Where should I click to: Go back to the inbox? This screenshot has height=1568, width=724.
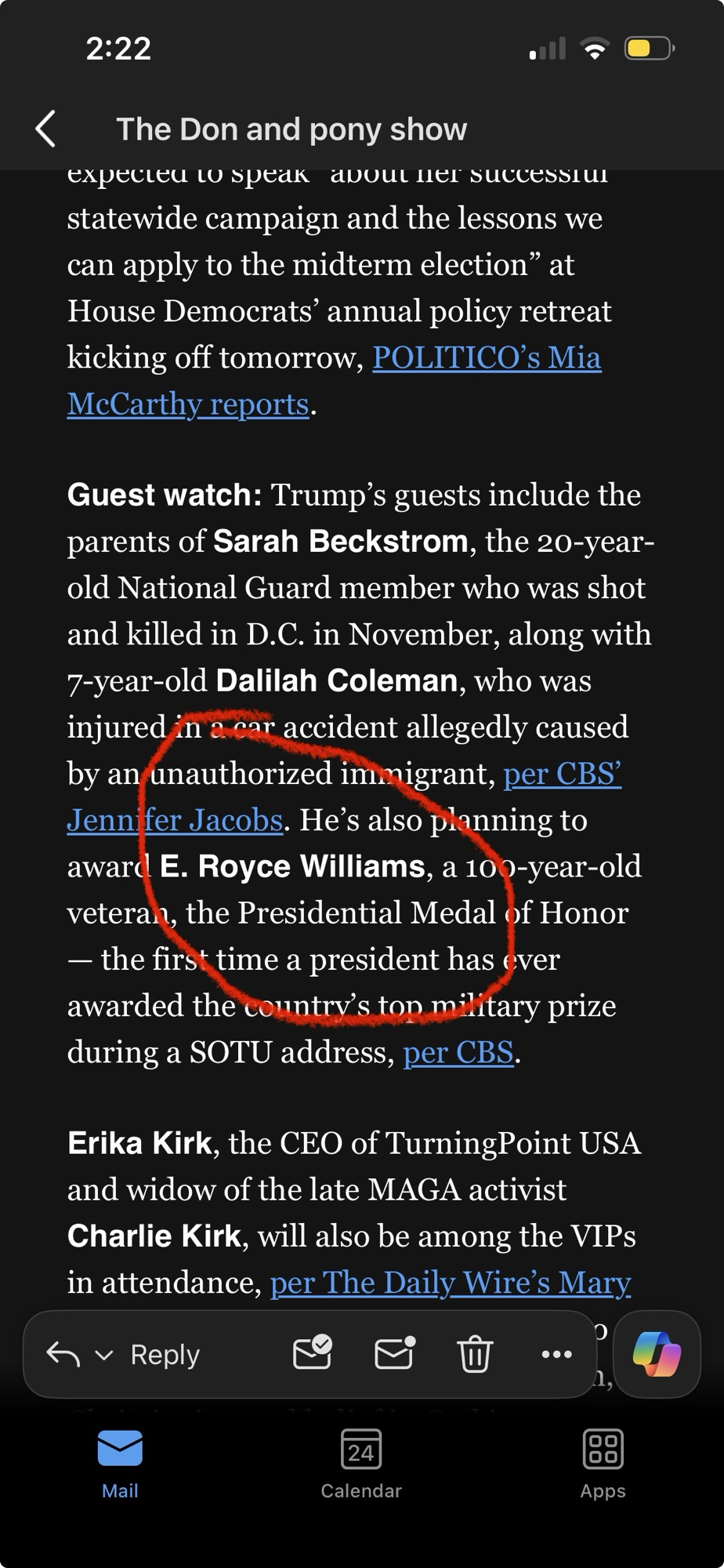click(46, 129)
